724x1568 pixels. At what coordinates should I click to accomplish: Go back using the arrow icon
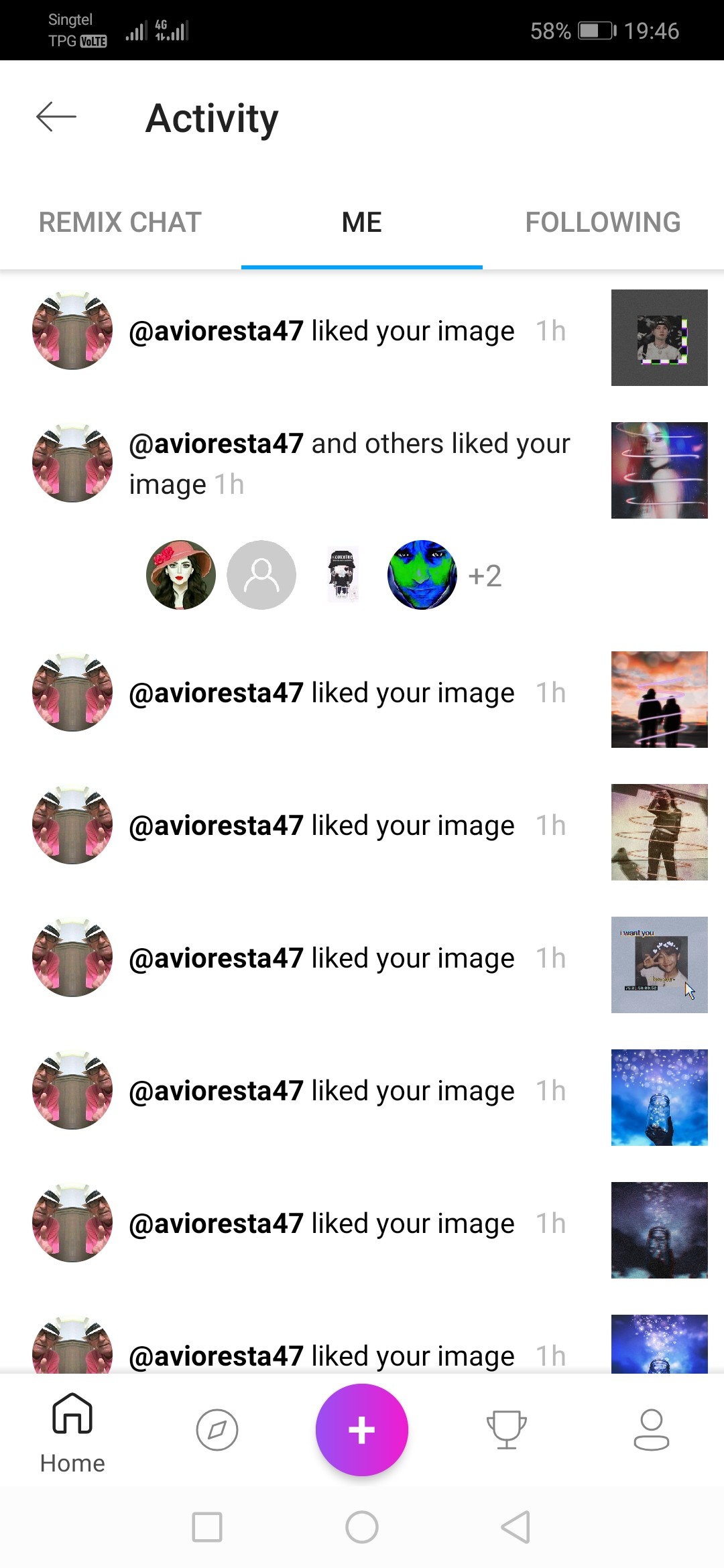[56, 117]
